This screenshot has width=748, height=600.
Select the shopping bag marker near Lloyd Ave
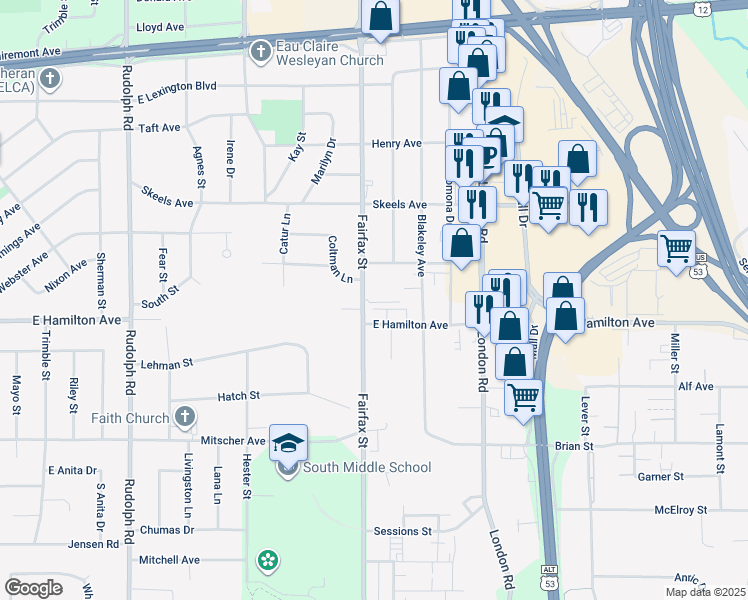pos(380,17)
